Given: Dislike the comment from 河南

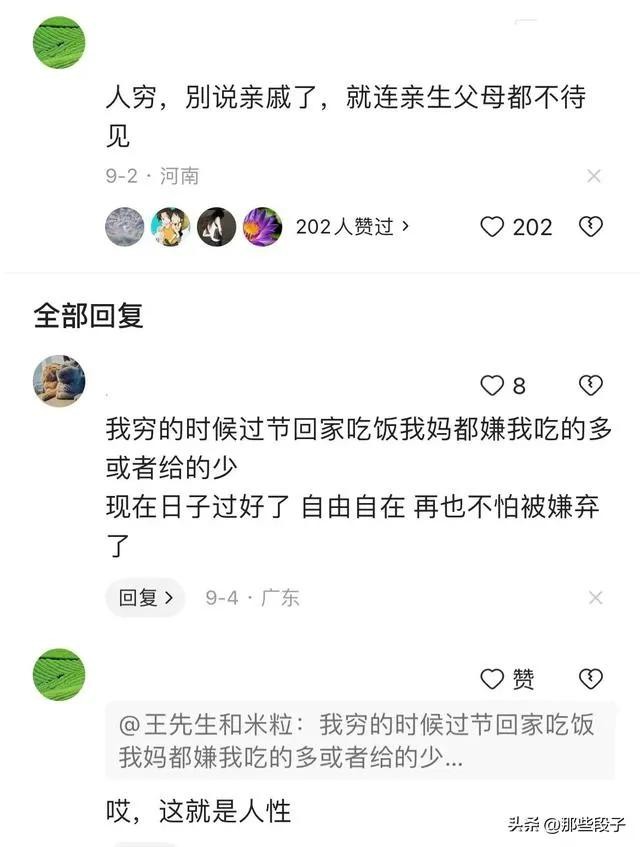Looking at the screenshot, I should point(591,227).
